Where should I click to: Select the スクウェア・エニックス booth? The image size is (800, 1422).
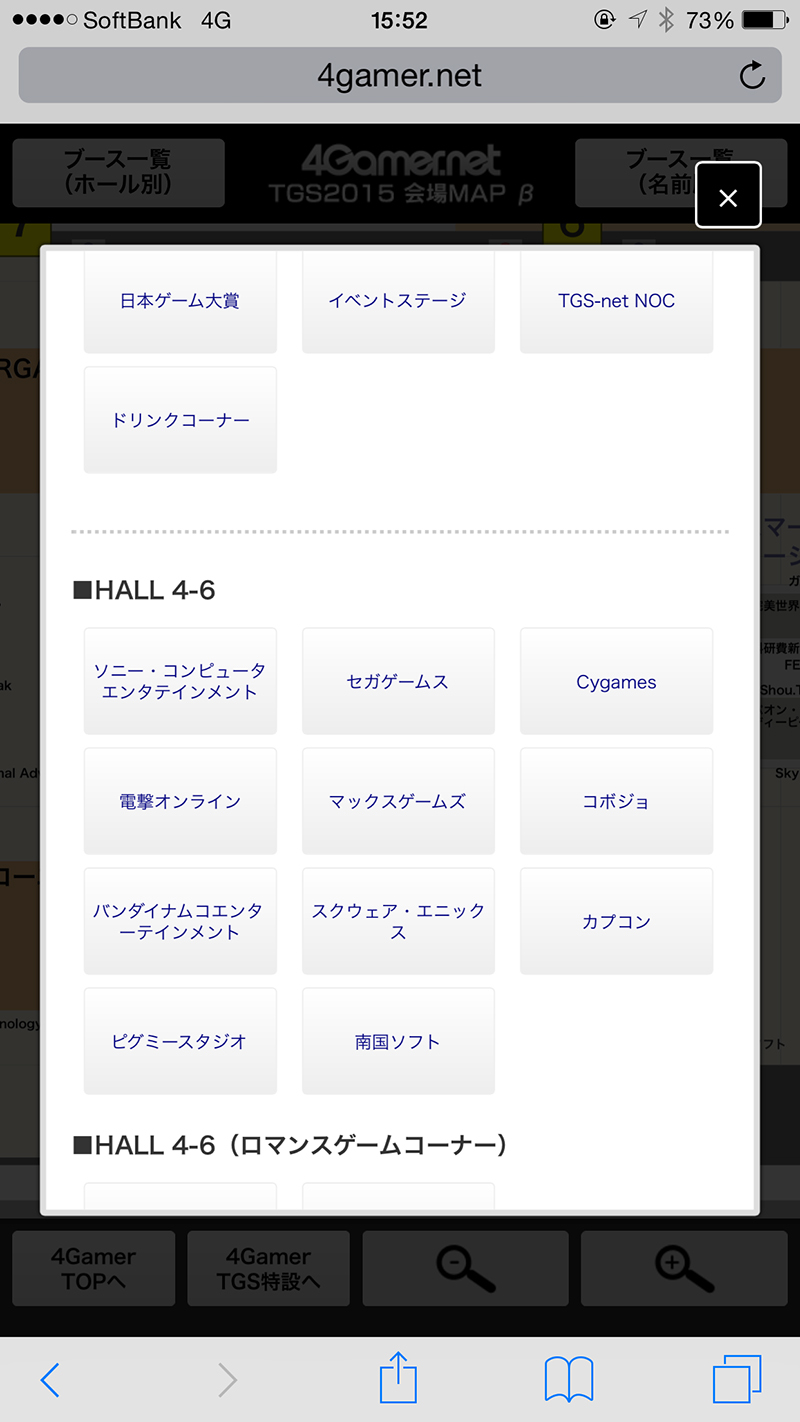point(398,921)
